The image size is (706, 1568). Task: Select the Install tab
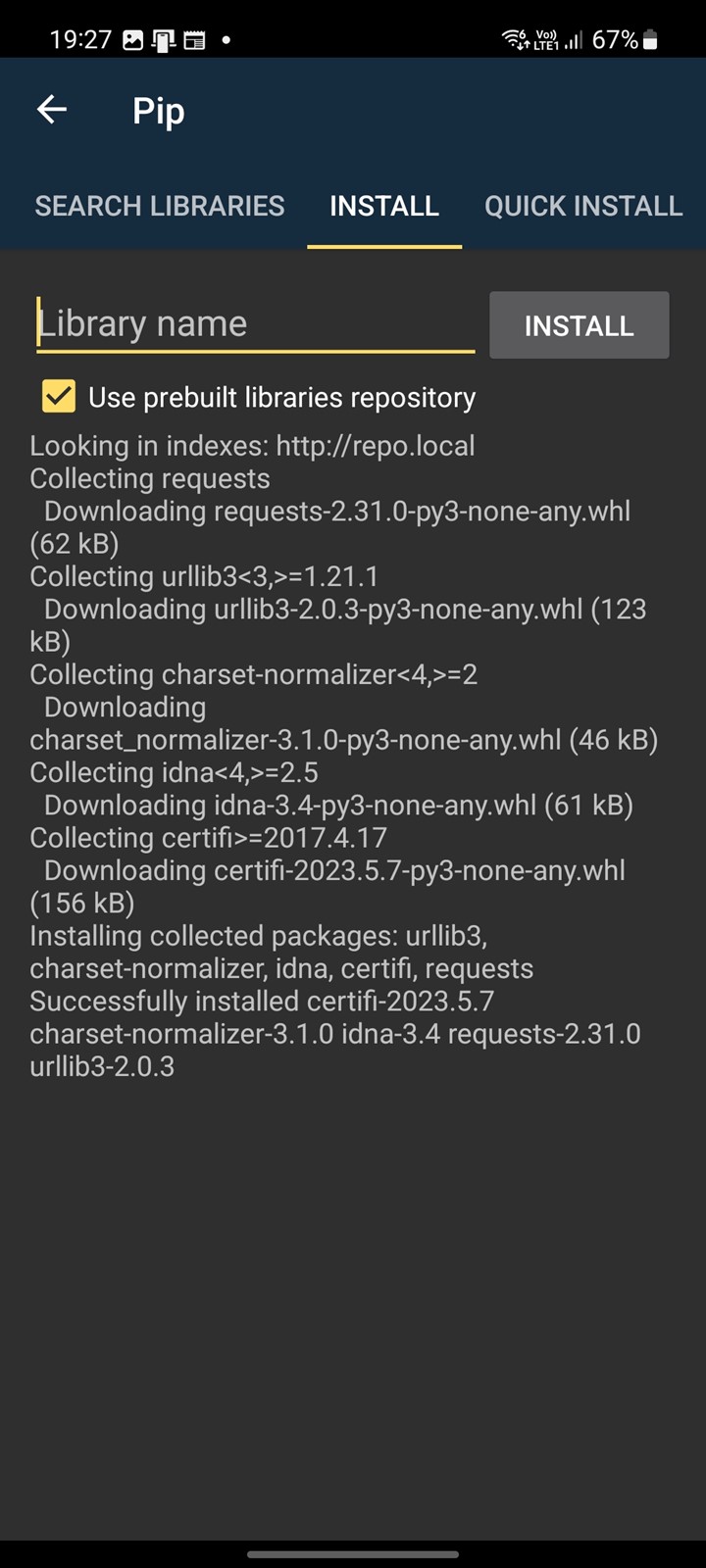[384, 206]
